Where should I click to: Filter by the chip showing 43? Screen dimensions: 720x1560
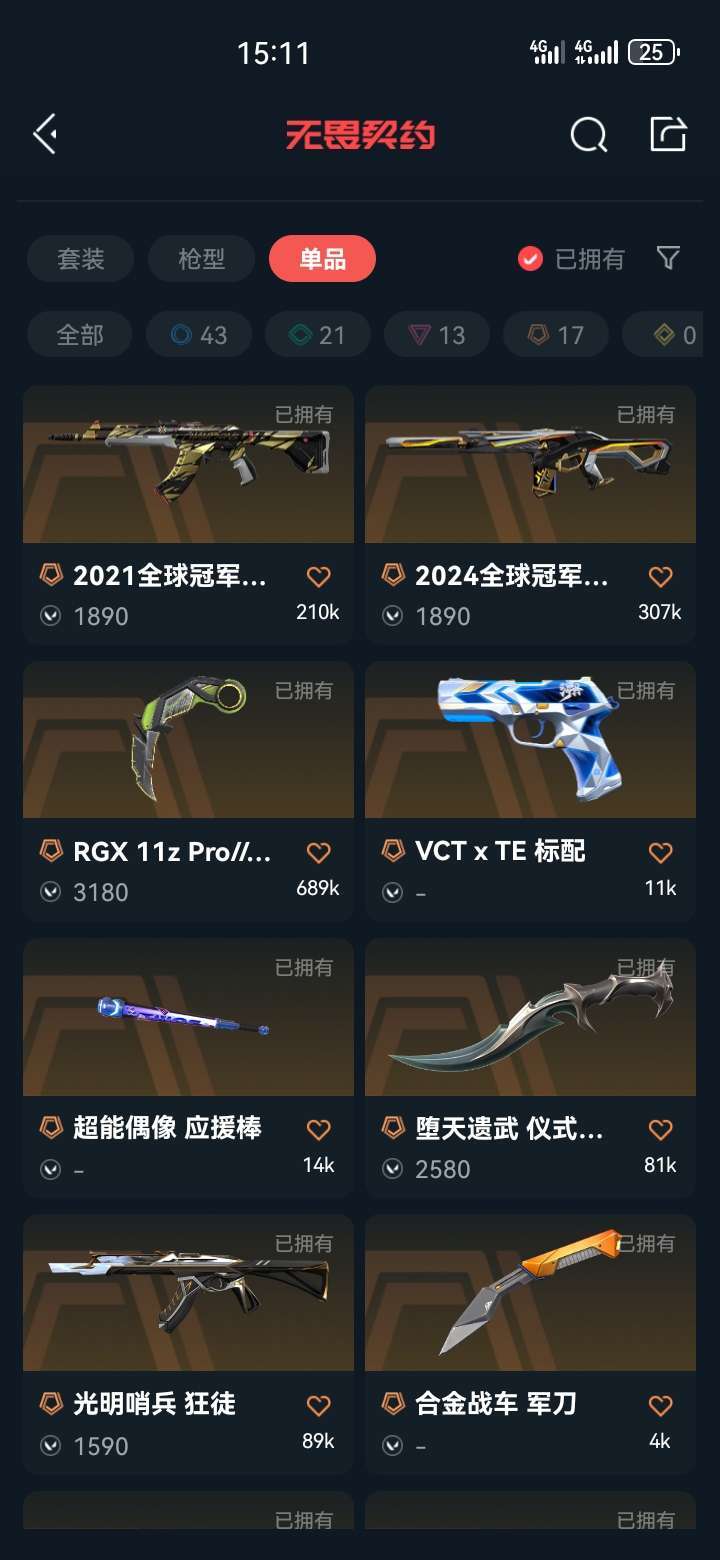tap(199, 335)
